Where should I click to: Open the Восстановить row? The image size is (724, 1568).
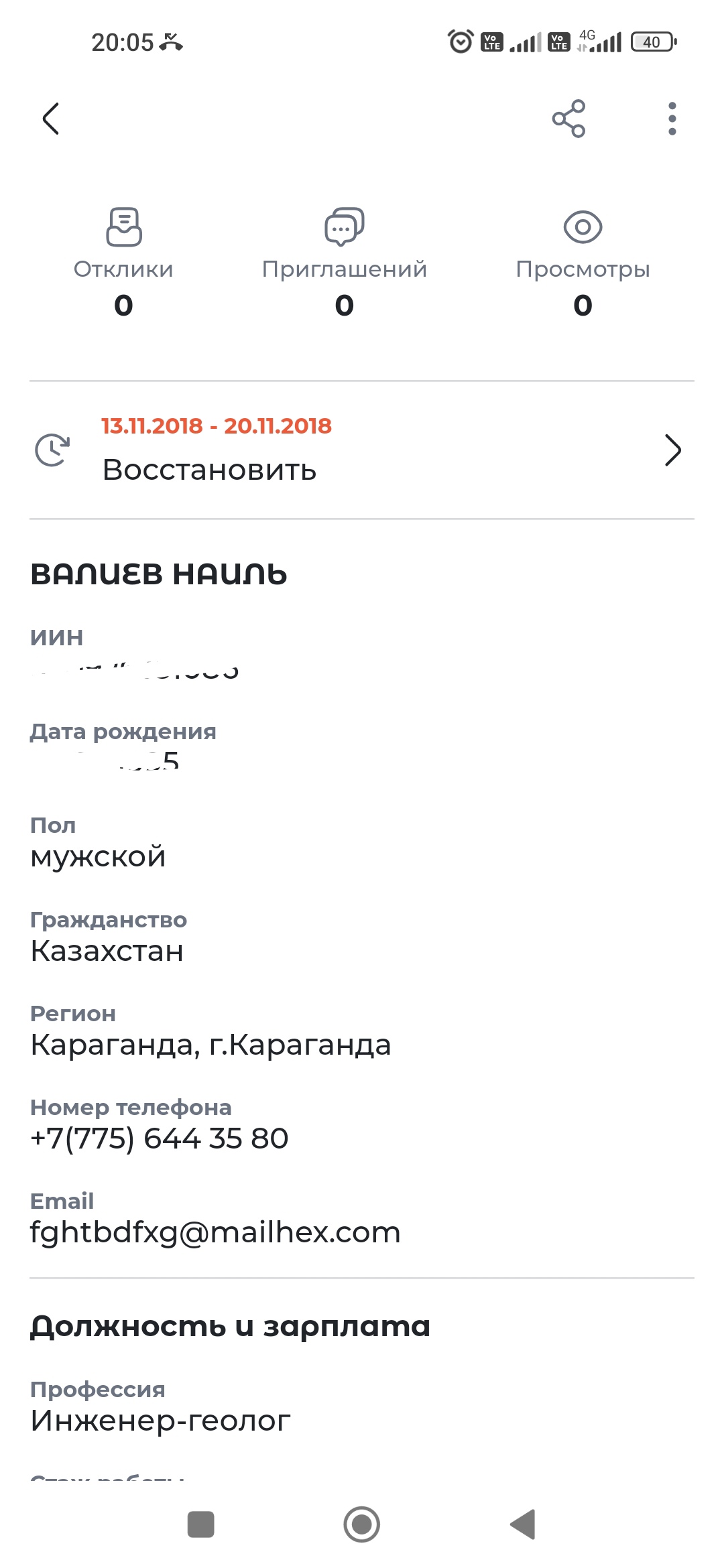tap(362, 450)
